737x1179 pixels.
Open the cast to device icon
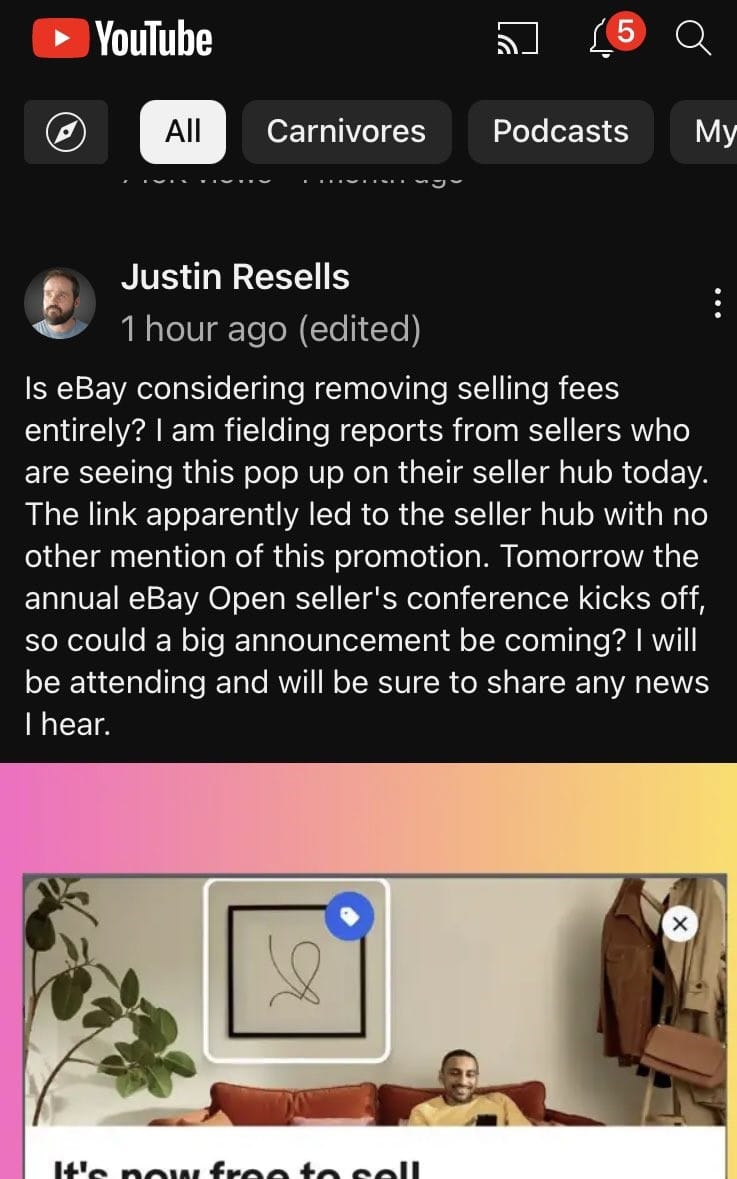coord(517,39)
